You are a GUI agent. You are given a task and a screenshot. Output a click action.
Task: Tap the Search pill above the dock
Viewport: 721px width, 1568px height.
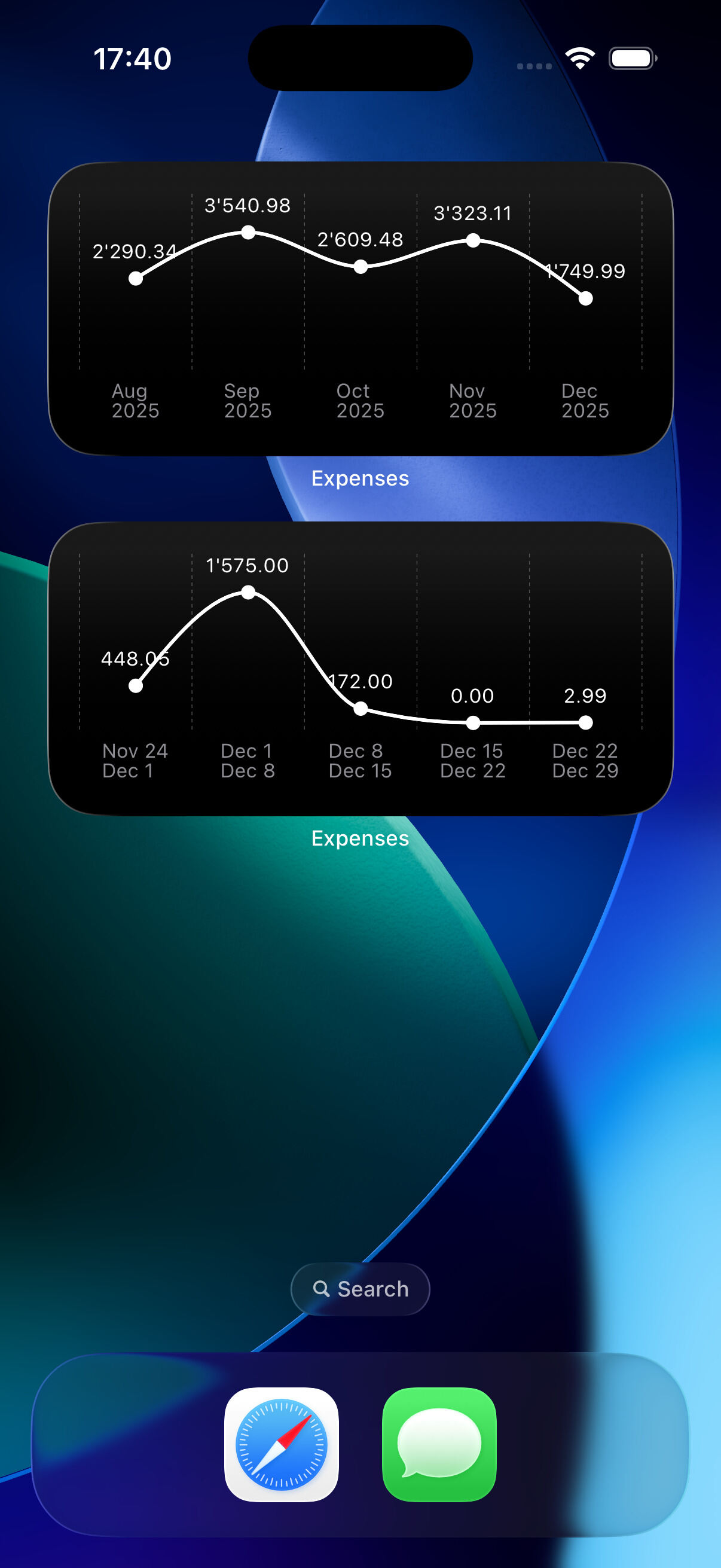click(360, 1289)
